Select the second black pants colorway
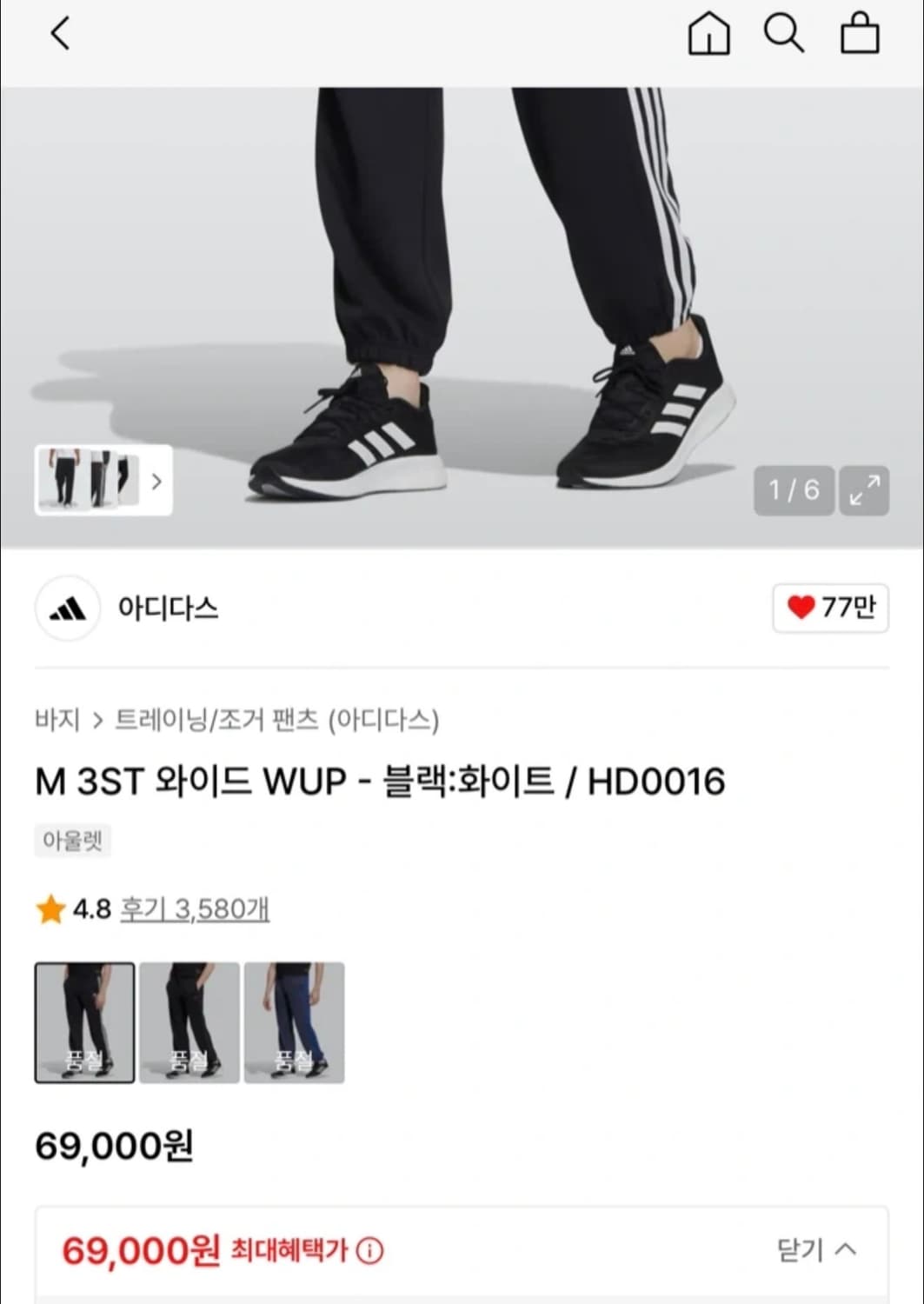This screenshot has width=924, height=1304. [x=189, y=1022]
